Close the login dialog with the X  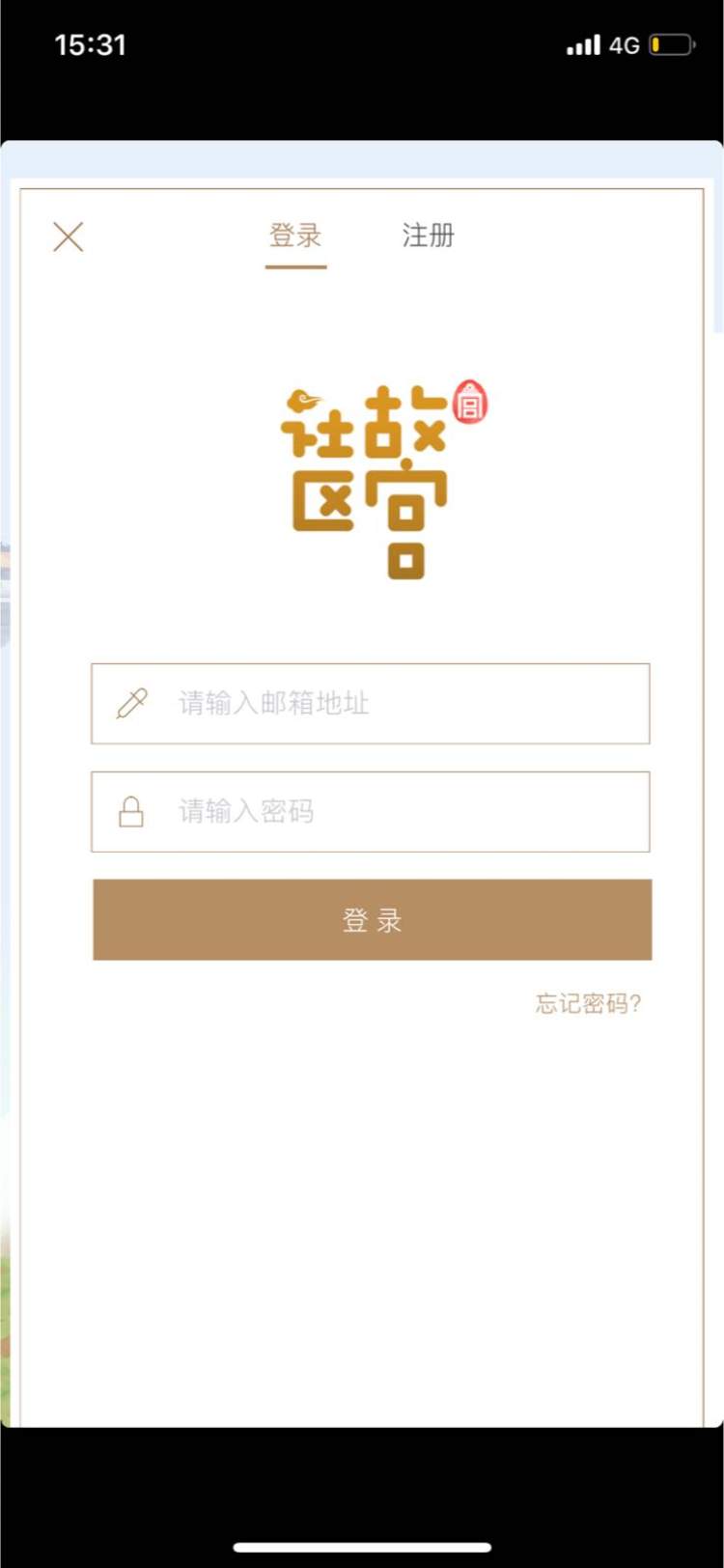69,237
